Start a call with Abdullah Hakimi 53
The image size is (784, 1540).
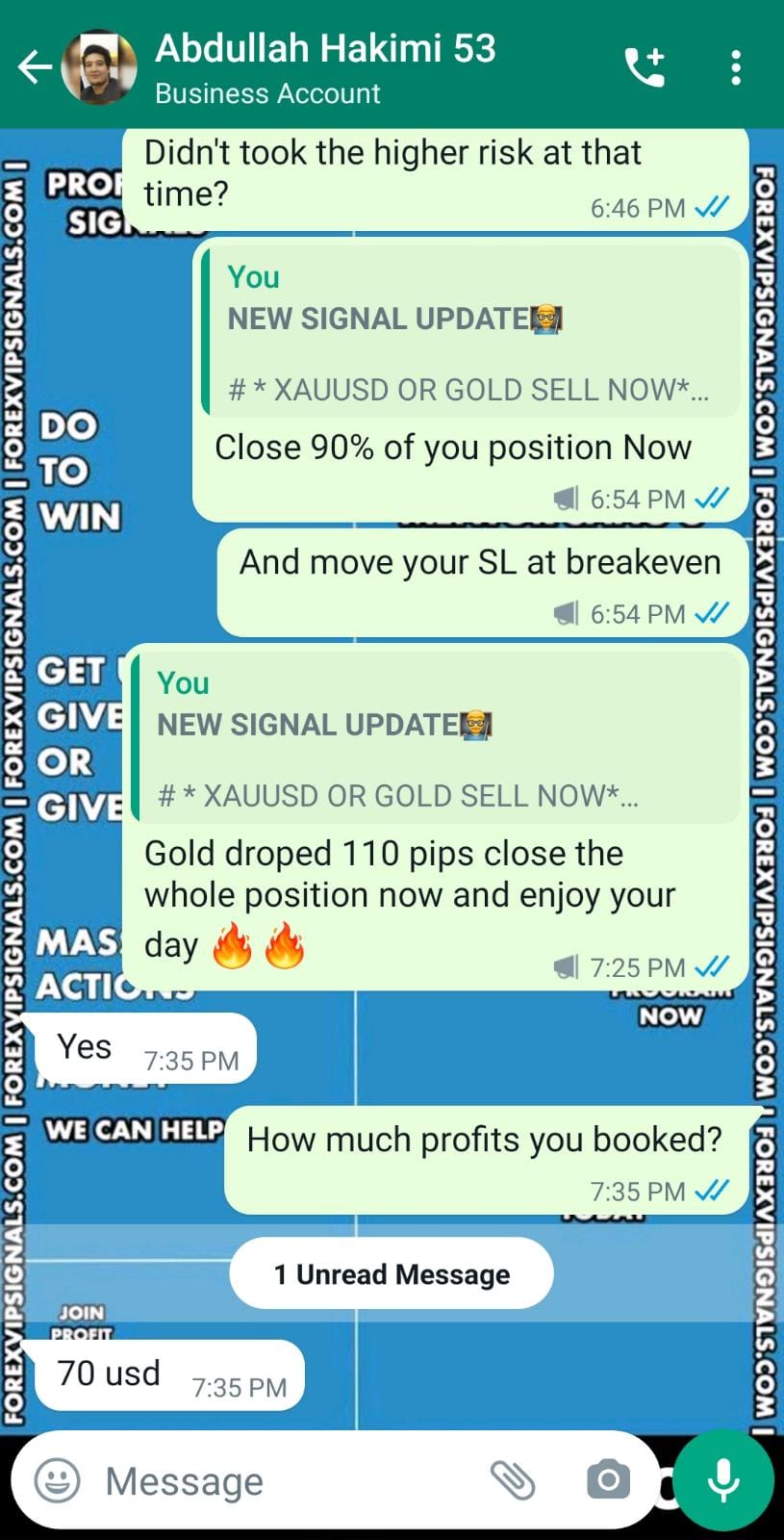pos(645,67)
